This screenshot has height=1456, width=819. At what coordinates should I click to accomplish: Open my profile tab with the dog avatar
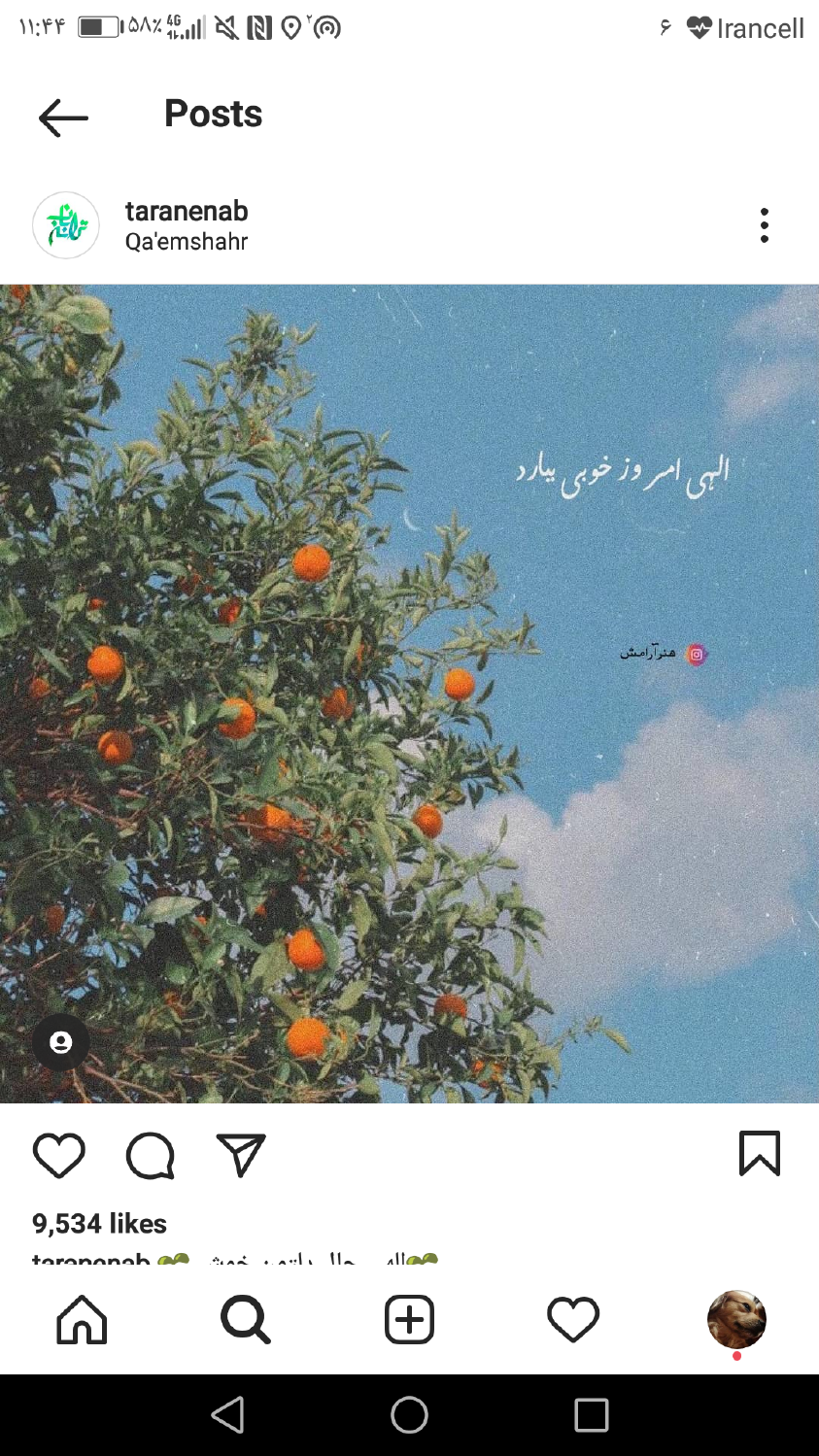(x=736, y=1319)
